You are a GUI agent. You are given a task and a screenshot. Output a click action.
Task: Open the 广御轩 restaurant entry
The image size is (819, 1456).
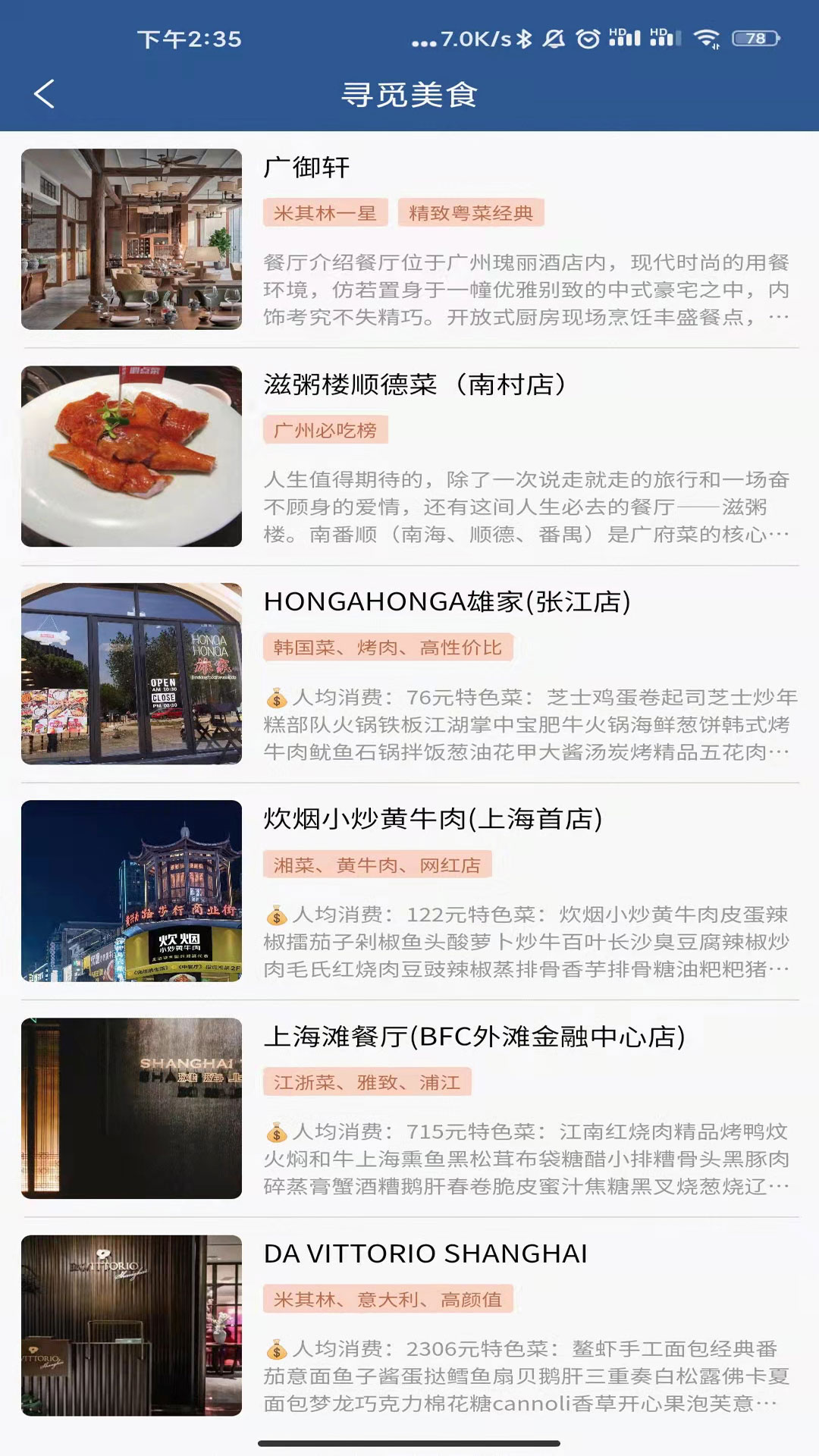point(409,240)
